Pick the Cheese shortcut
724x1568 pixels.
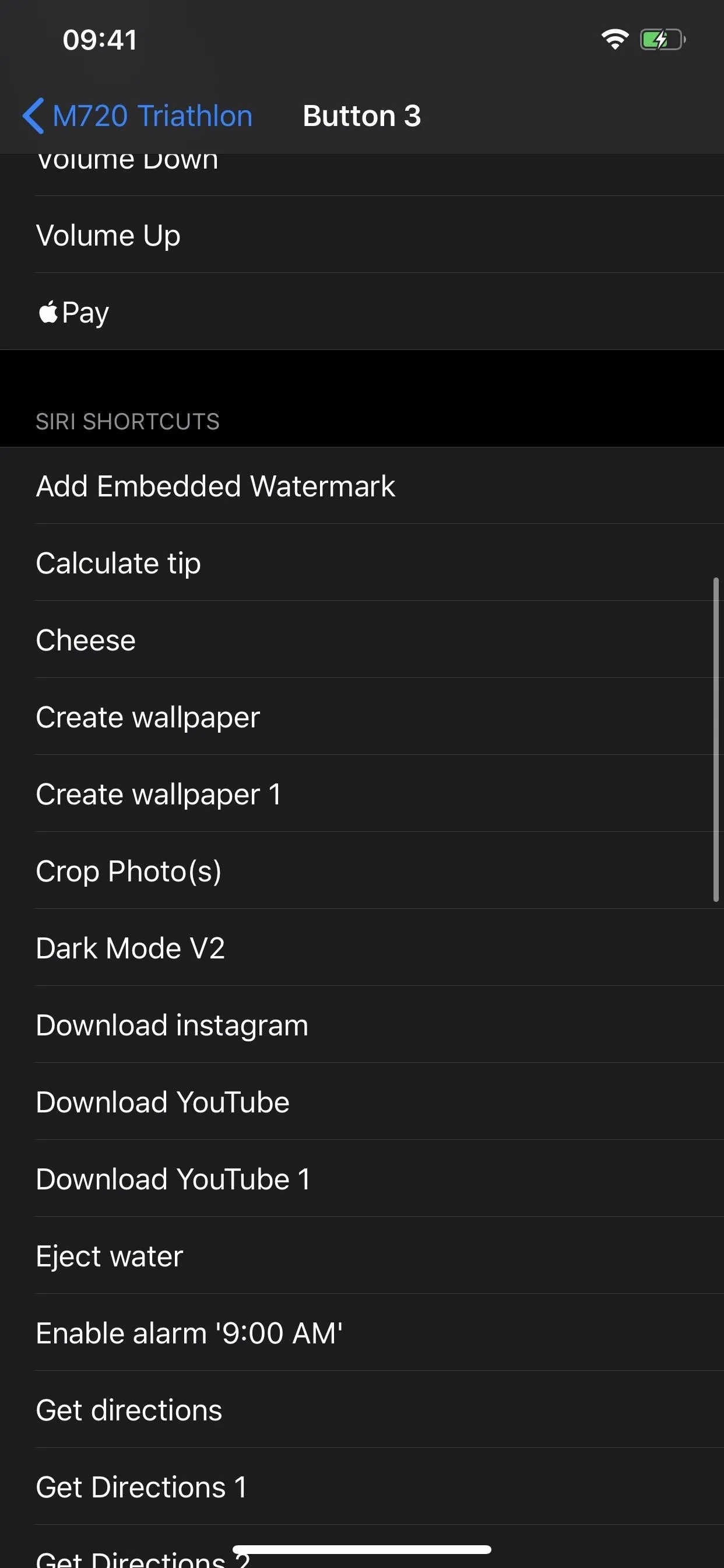362,640
